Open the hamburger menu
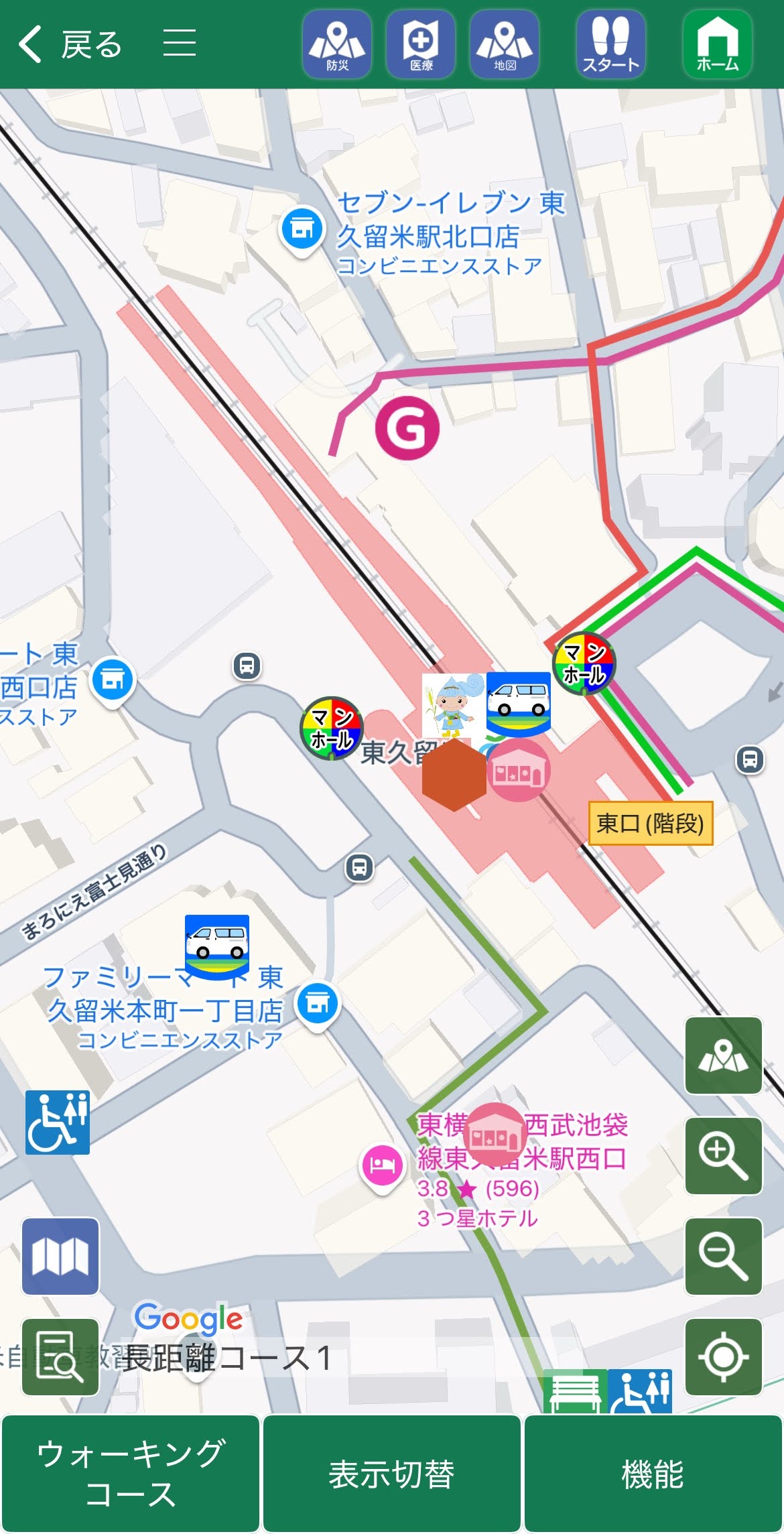Viewport: 784px width, 1534px height. [180, 43]
